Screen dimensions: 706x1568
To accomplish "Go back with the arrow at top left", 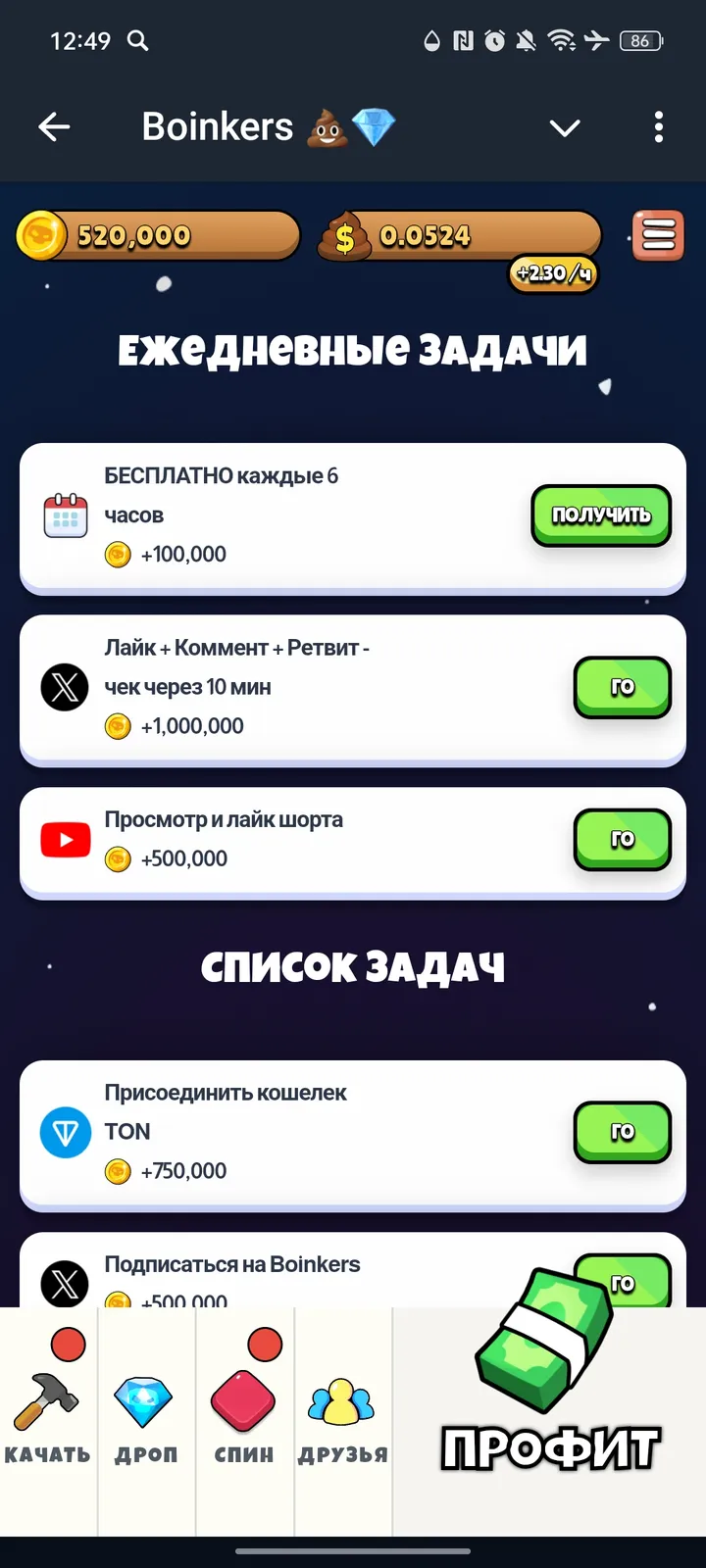I will pyautogui.click(x=55, y=127).
